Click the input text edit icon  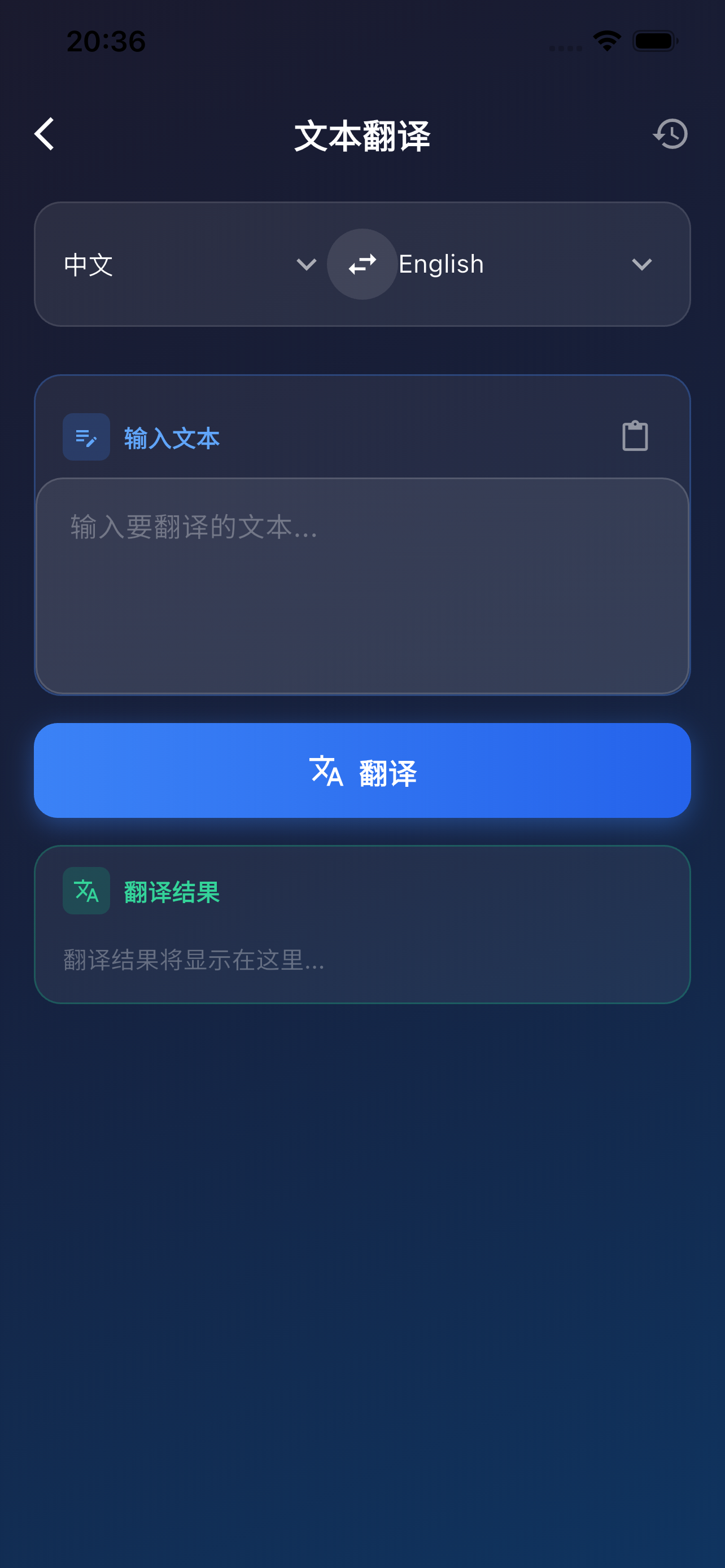(86, 436)
